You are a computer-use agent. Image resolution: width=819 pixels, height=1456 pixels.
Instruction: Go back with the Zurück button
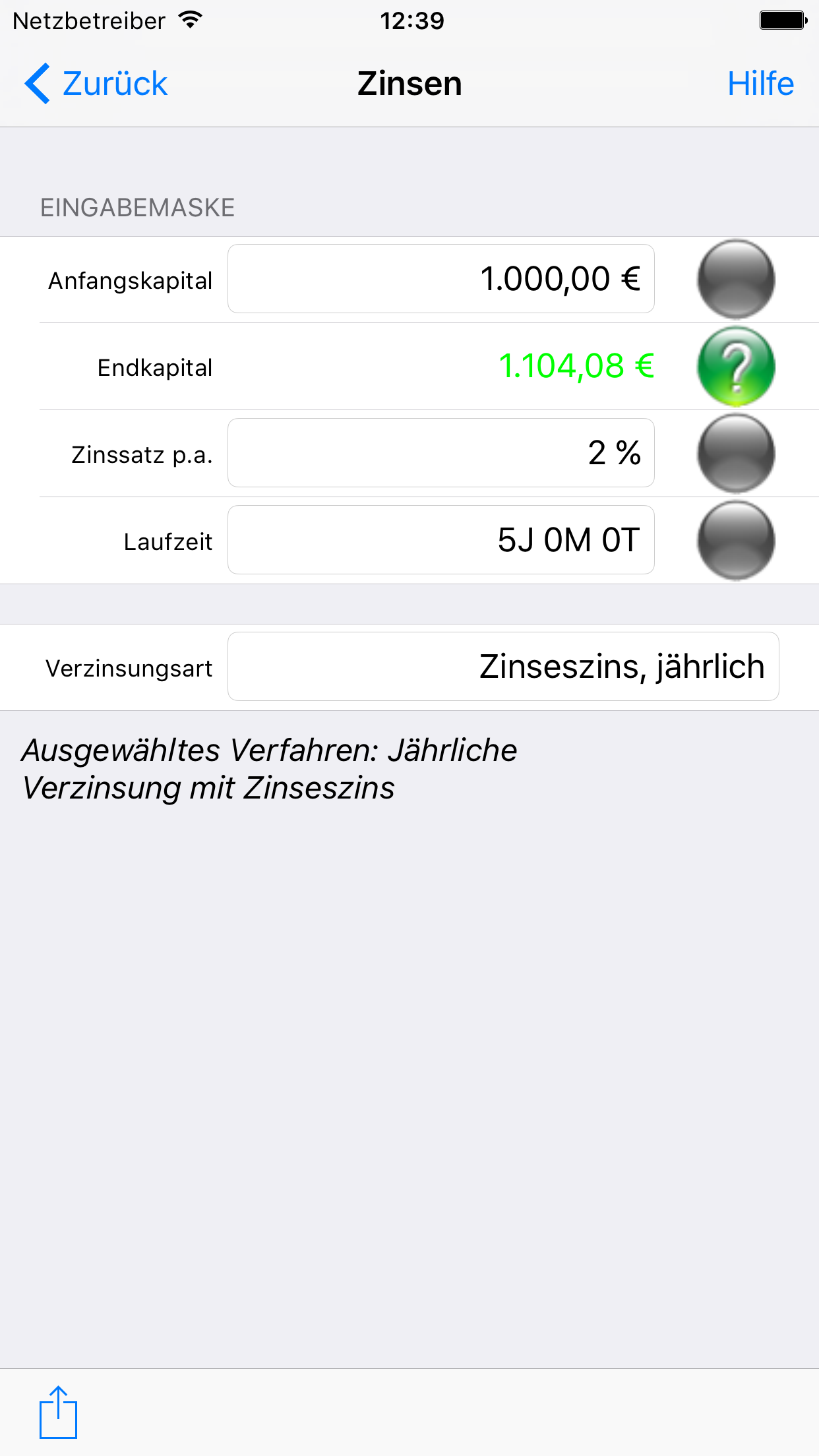tap(96, 84)
